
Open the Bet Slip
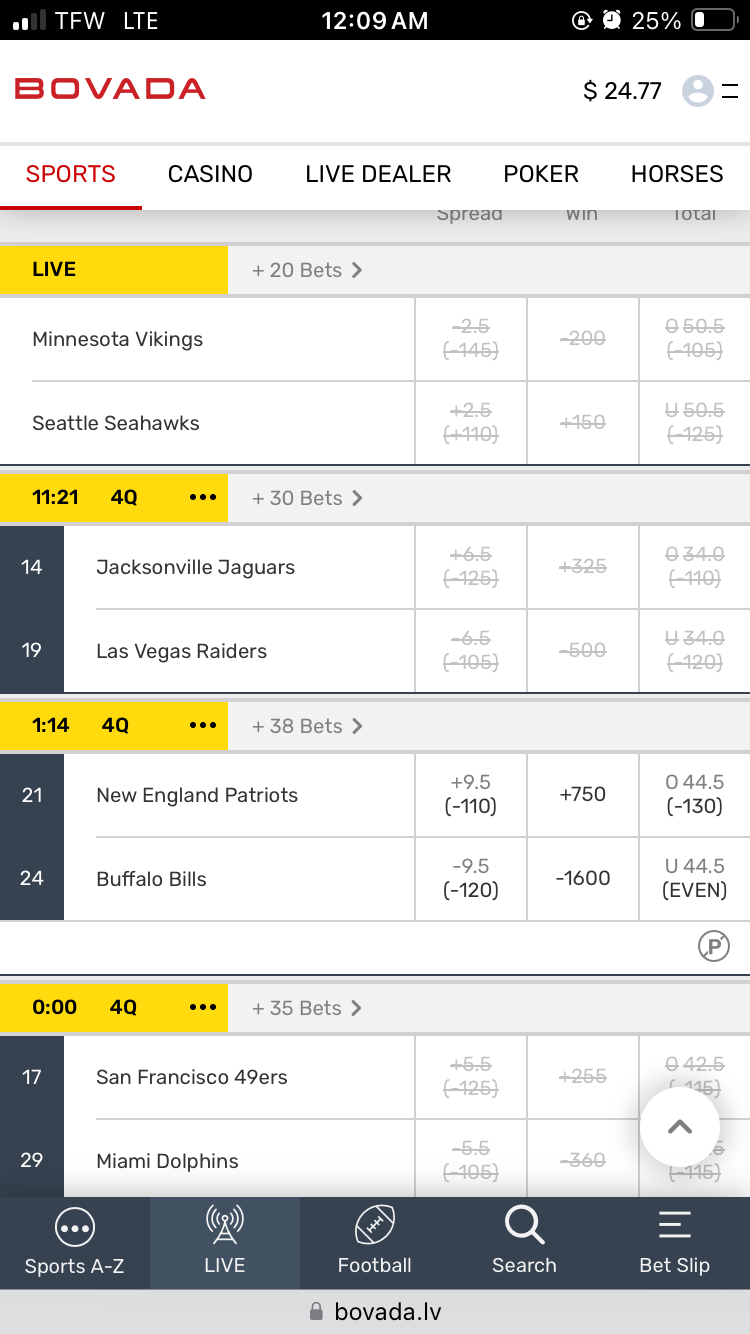point(675,1243)
